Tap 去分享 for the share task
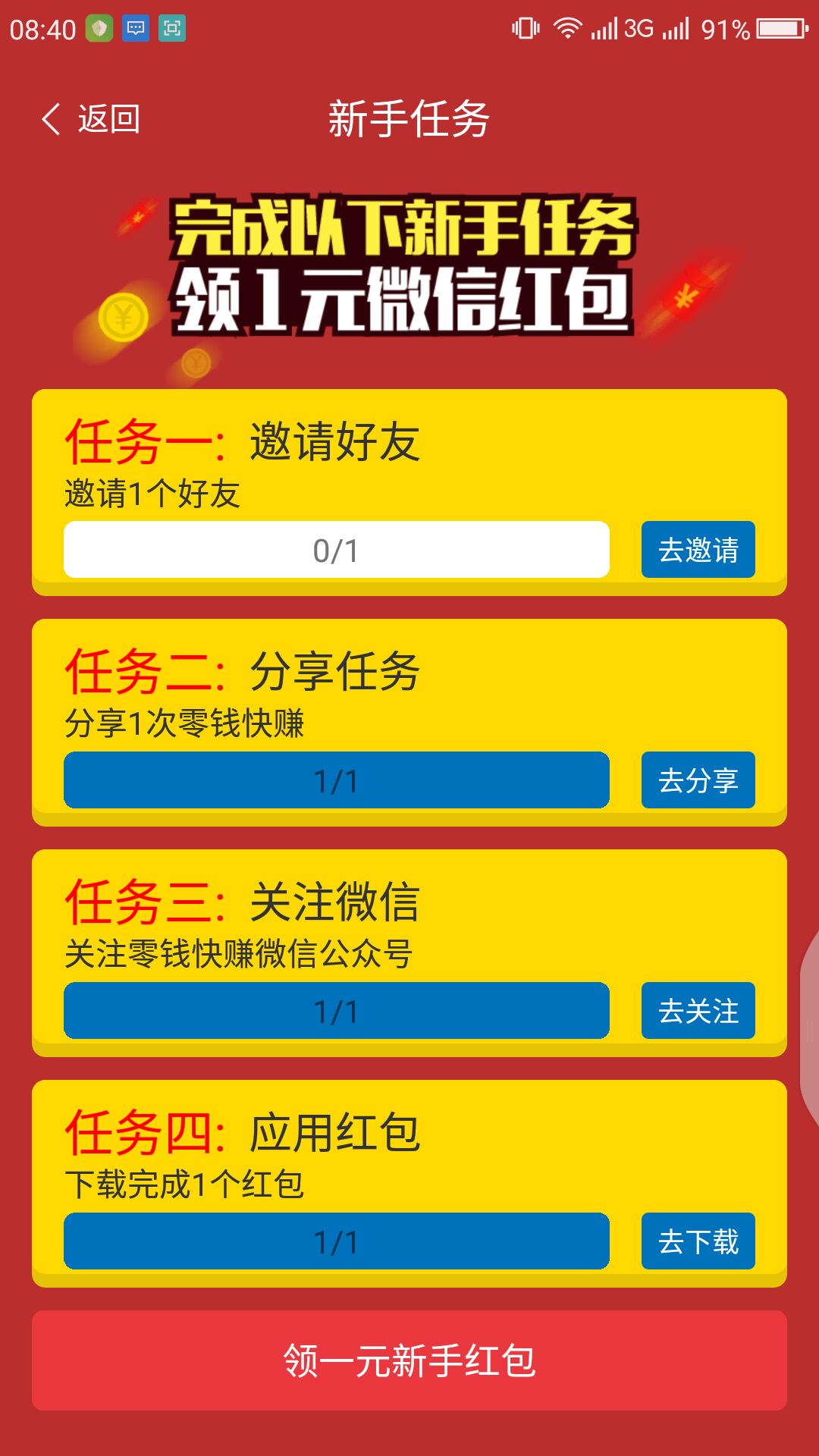This screenshot has height=1456, width=819. [698, 780]
